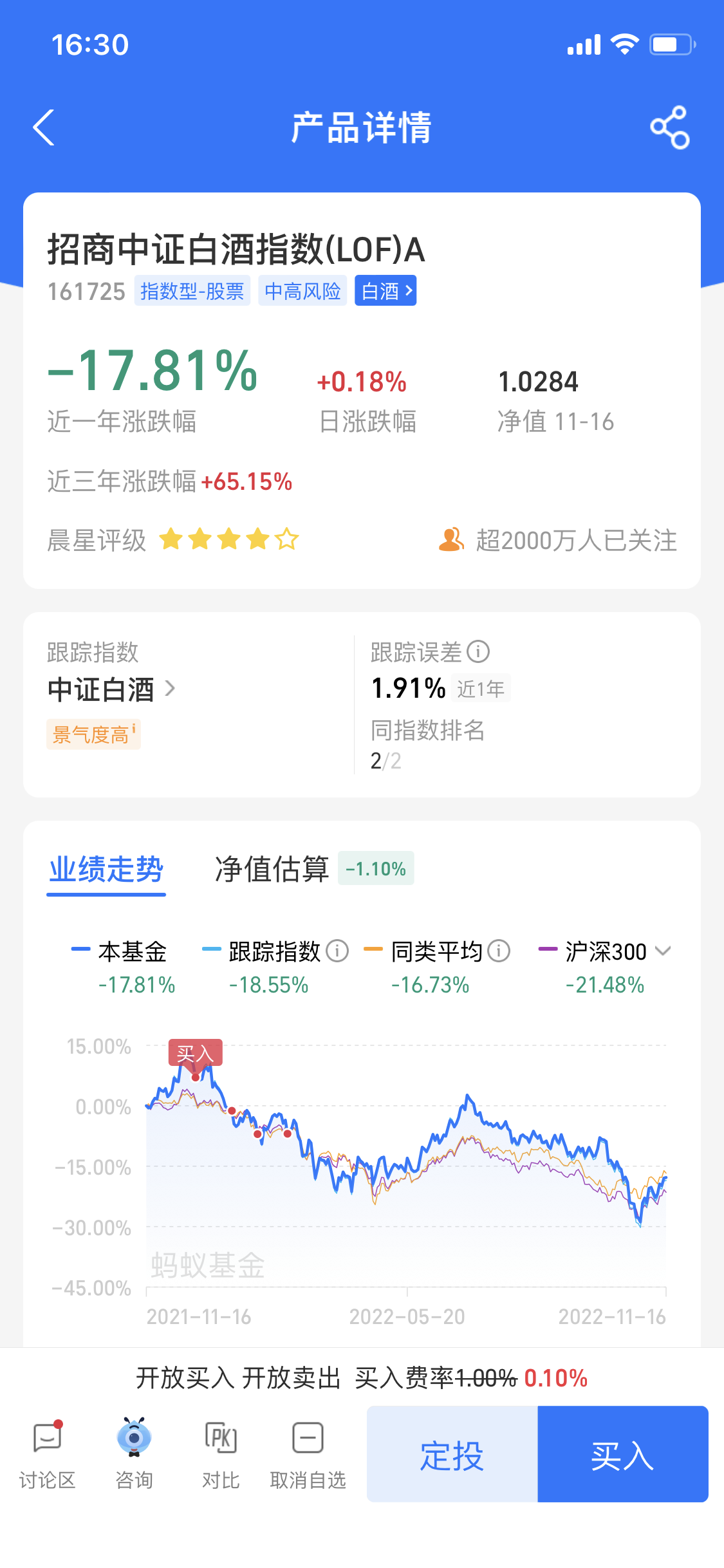Tap the 景气度高 label
The width and height of the screenshot is (724, 1568).
point(93,734)
